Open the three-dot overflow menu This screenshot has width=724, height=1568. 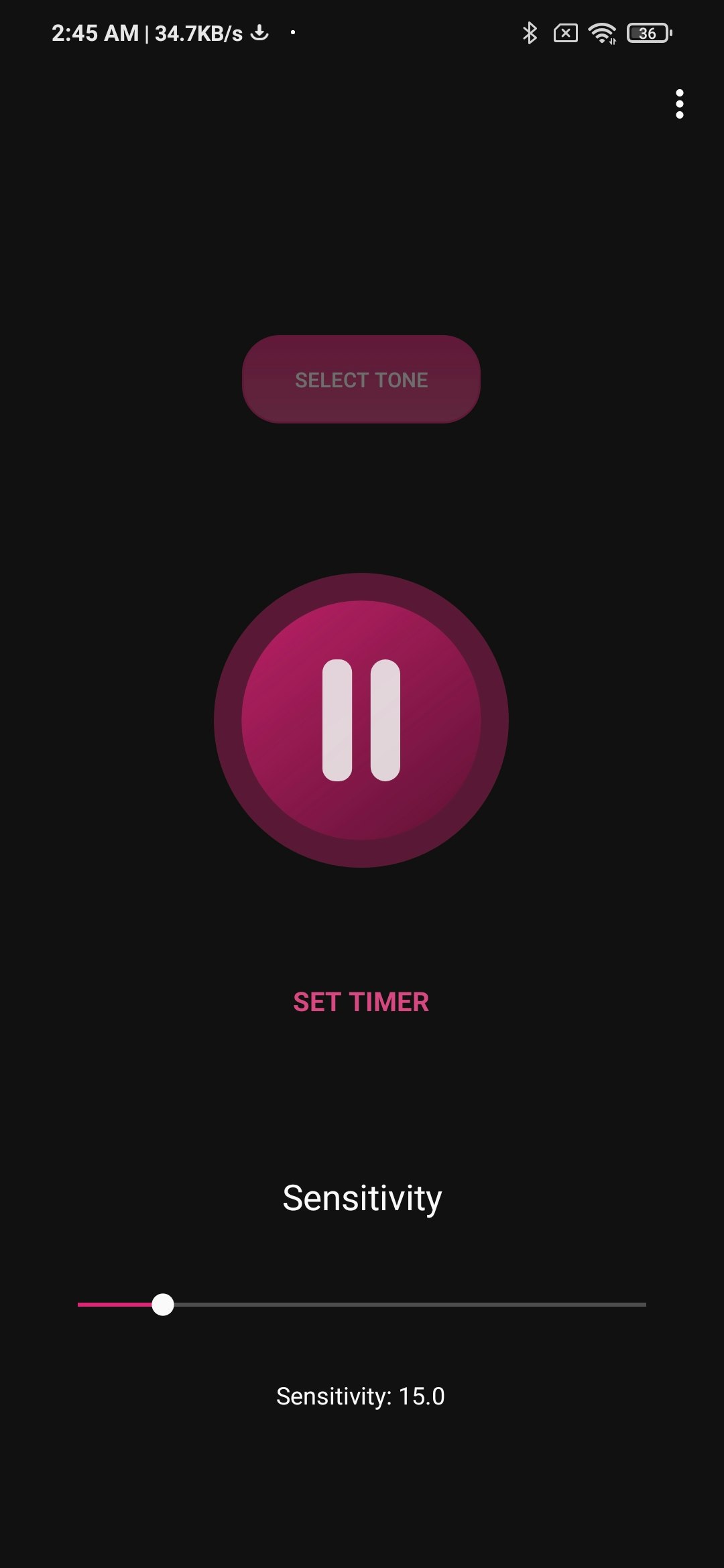(679, 104)
